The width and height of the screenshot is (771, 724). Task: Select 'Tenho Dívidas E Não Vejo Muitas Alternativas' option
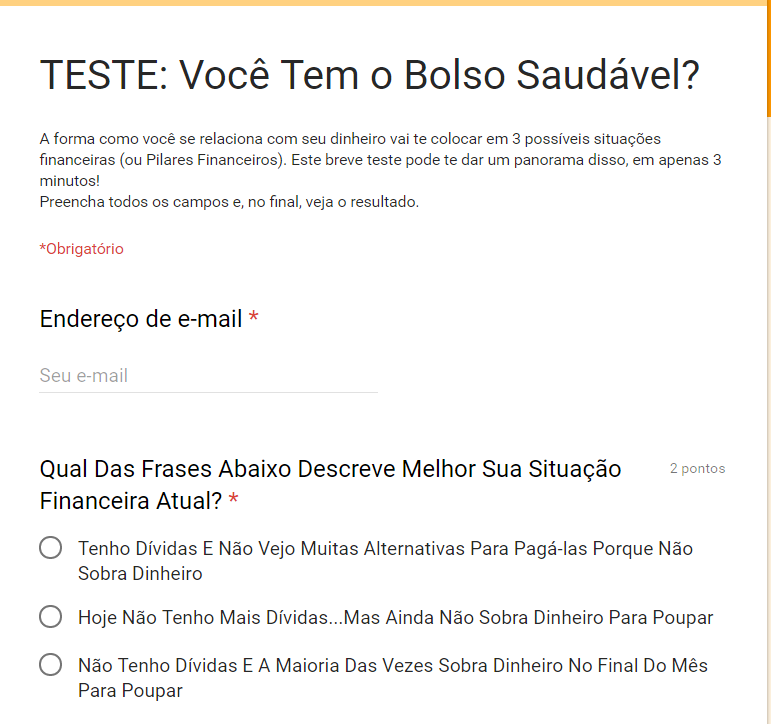(x=51, y=548)
